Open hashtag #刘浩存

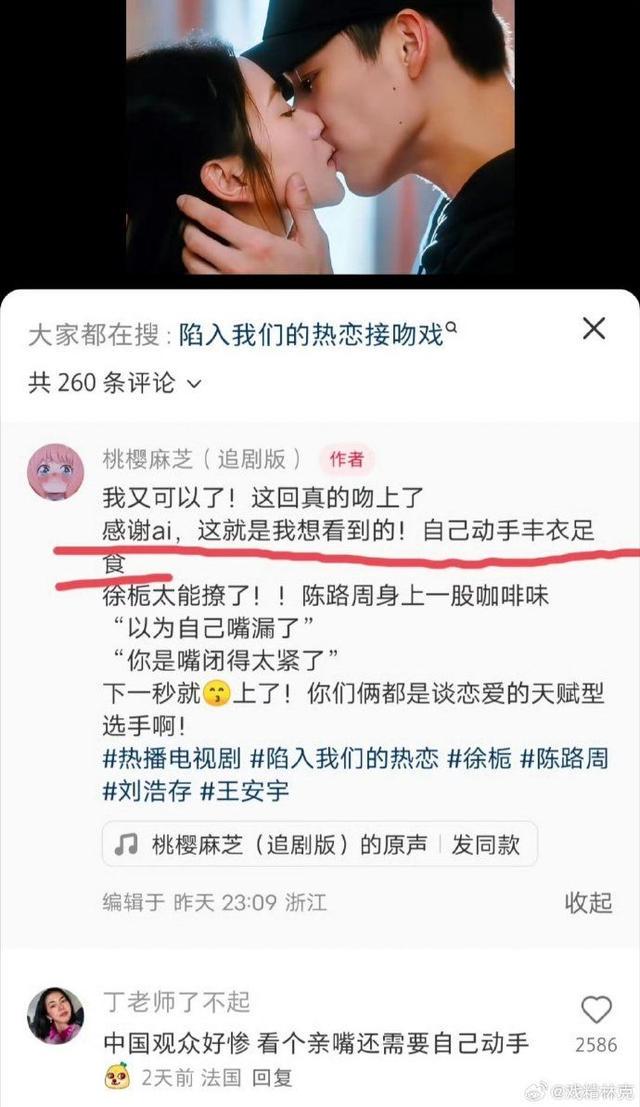(x=147, y=790)
